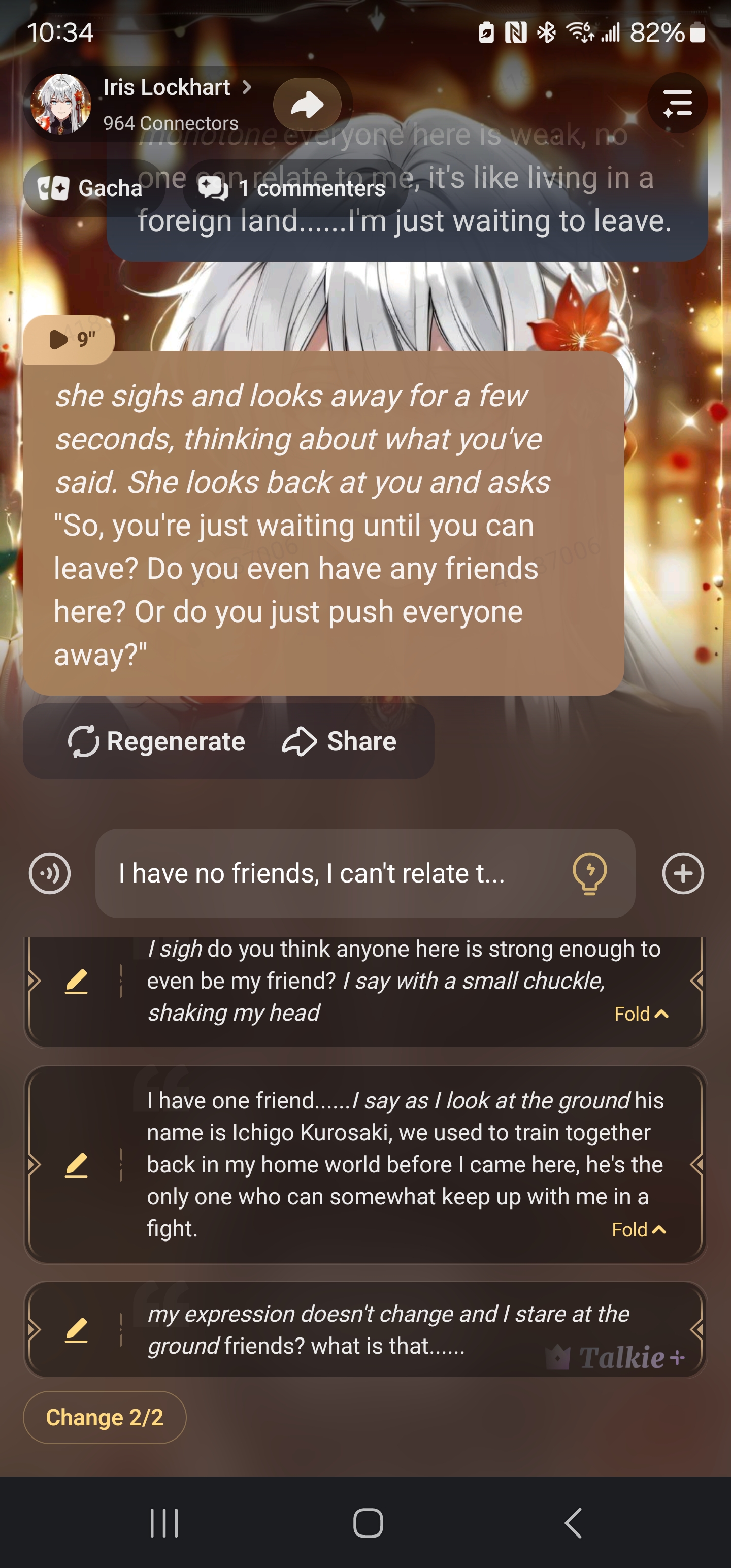Image resolution: width=731 pixels, height=1568 pixels.
Task: Open the top-right menu icon
Action: pos(677,103)
